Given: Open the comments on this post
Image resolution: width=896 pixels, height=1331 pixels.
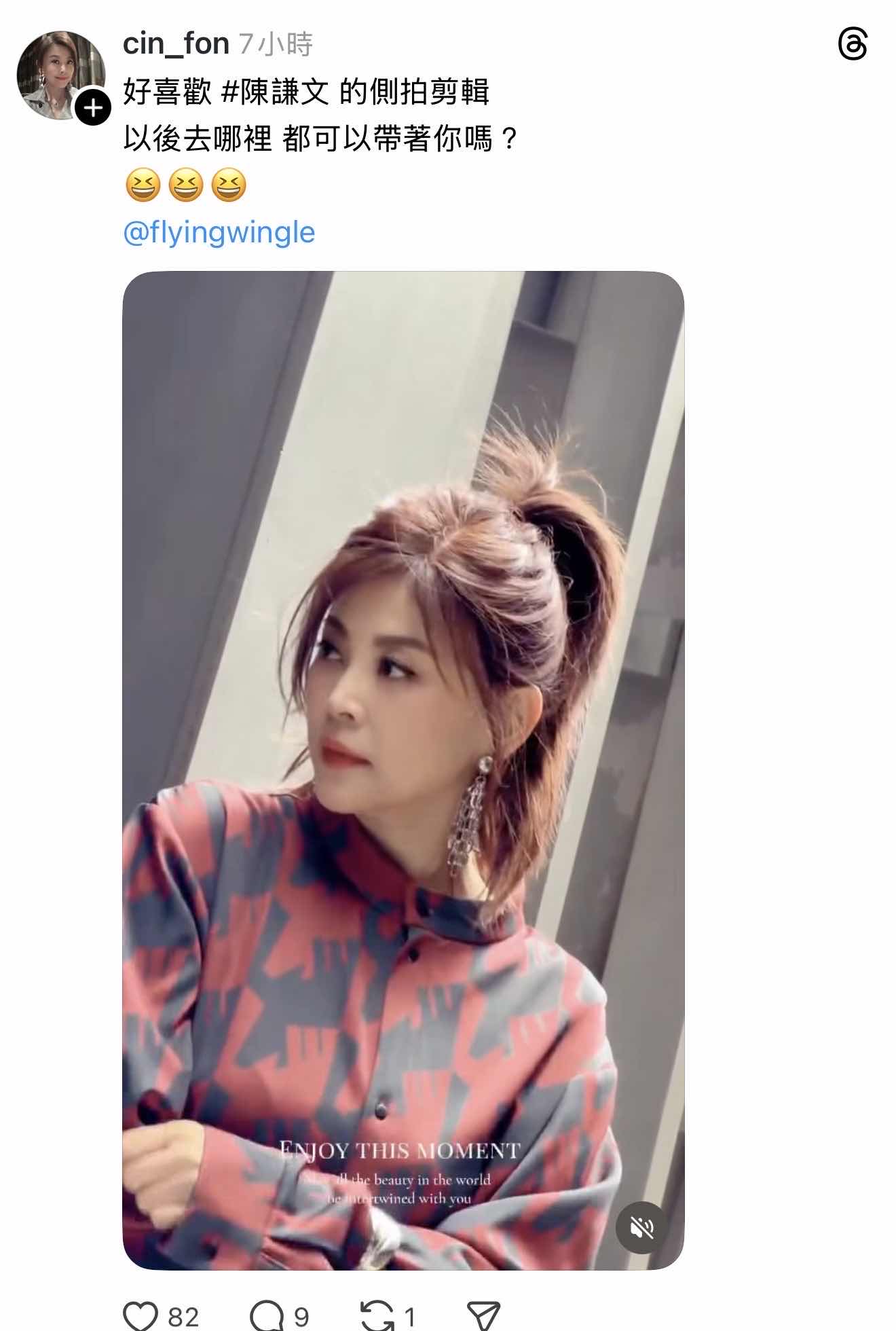Looking at the screenshot, I should coord(267,1315).
